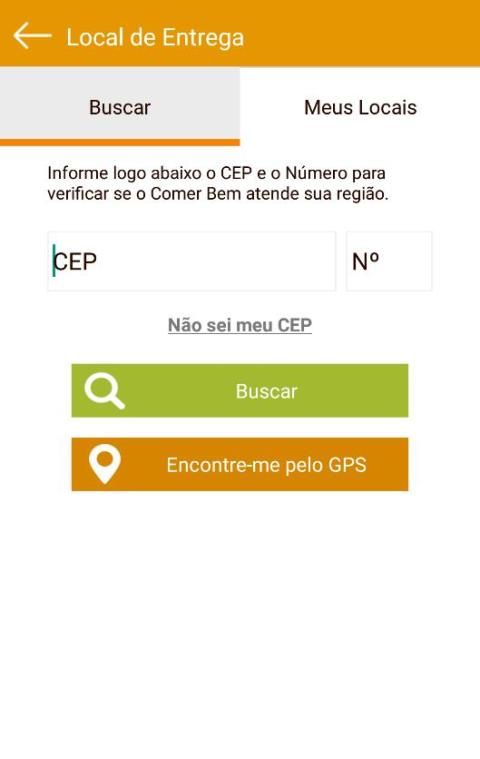Open the Não sei meu CEP link
Screen dimensions: 480x759
coord(240,325)
